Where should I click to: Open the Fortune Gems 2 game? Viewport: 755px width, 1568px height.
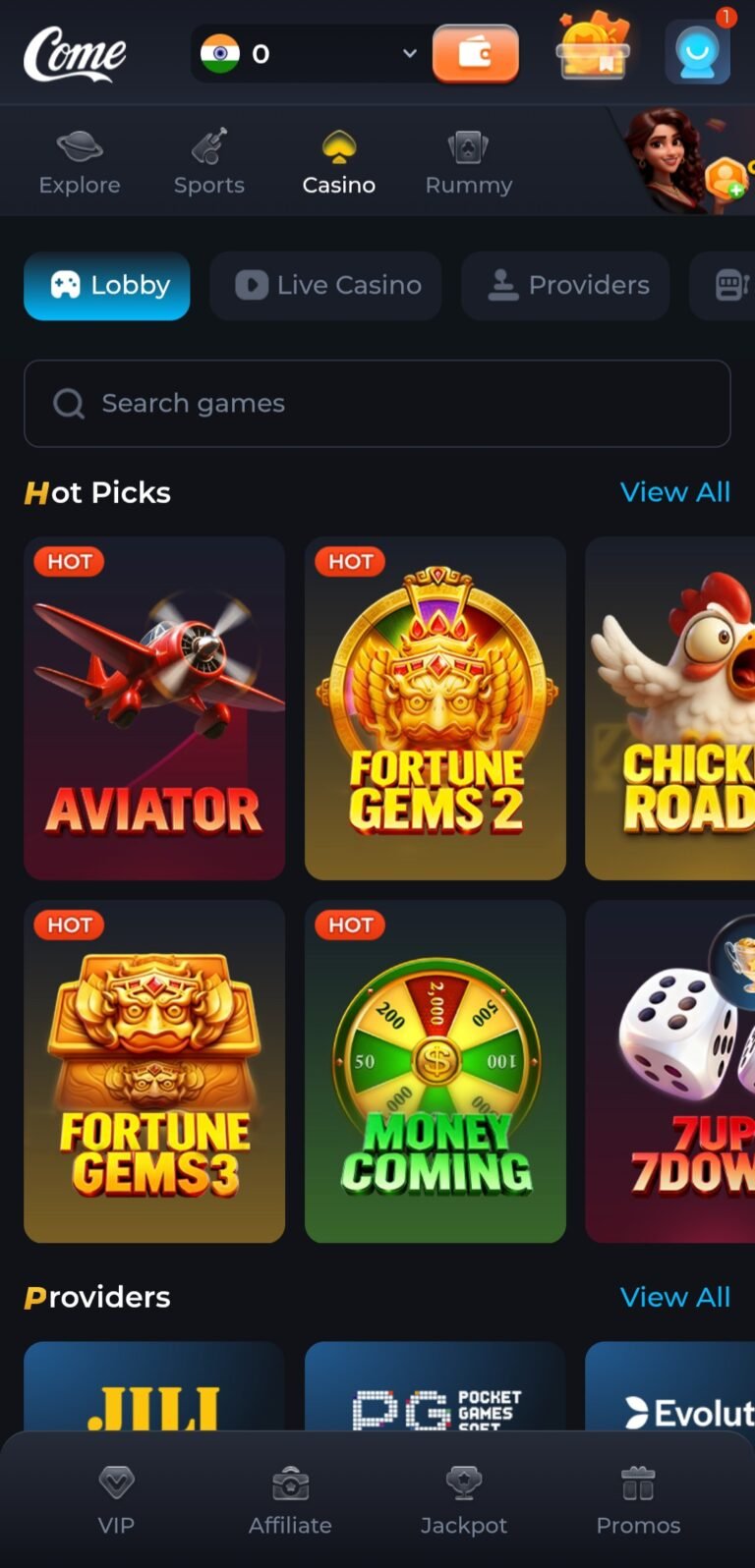click(435, 708)
